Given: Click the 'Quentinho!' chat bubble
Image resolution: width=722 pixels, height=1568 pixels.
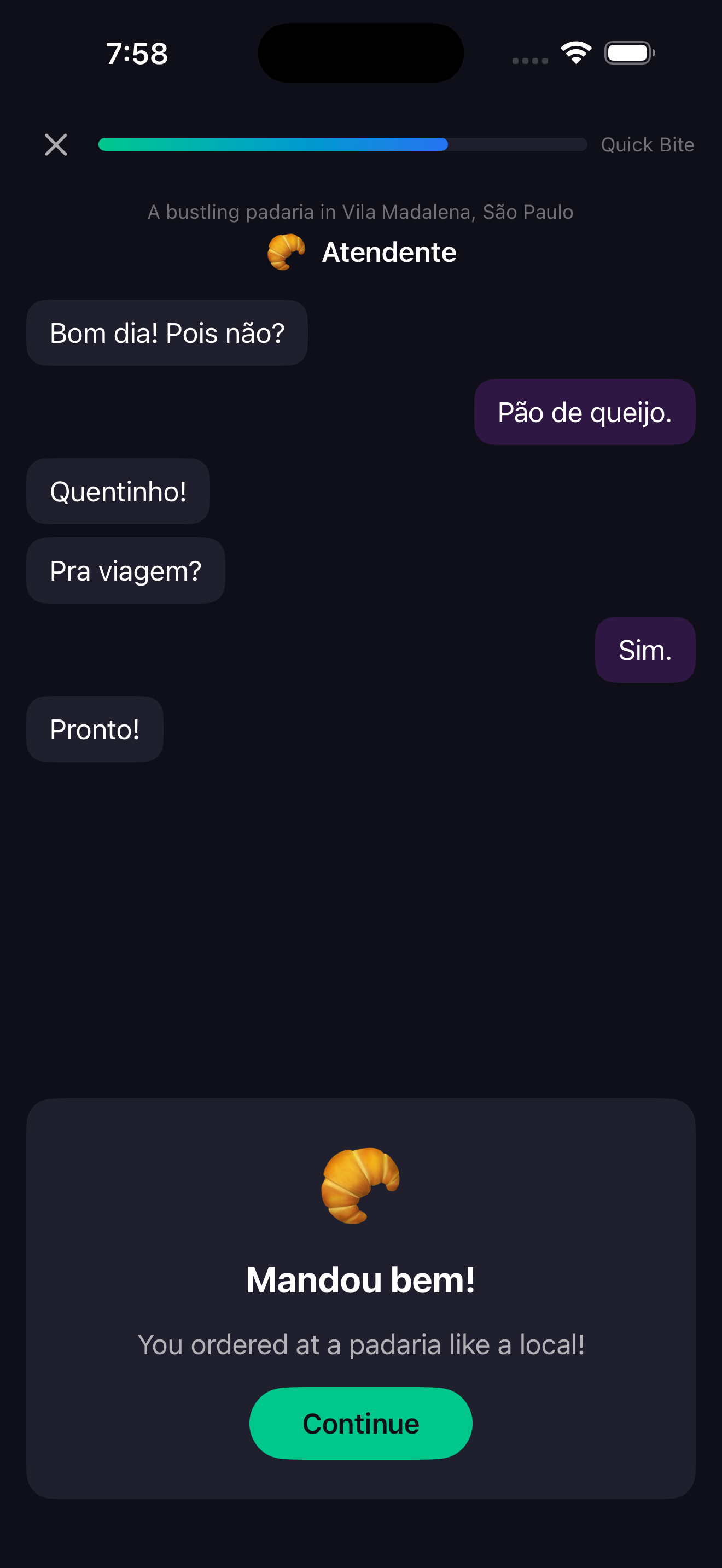Looking at the screenshot, I should (118, 491).
